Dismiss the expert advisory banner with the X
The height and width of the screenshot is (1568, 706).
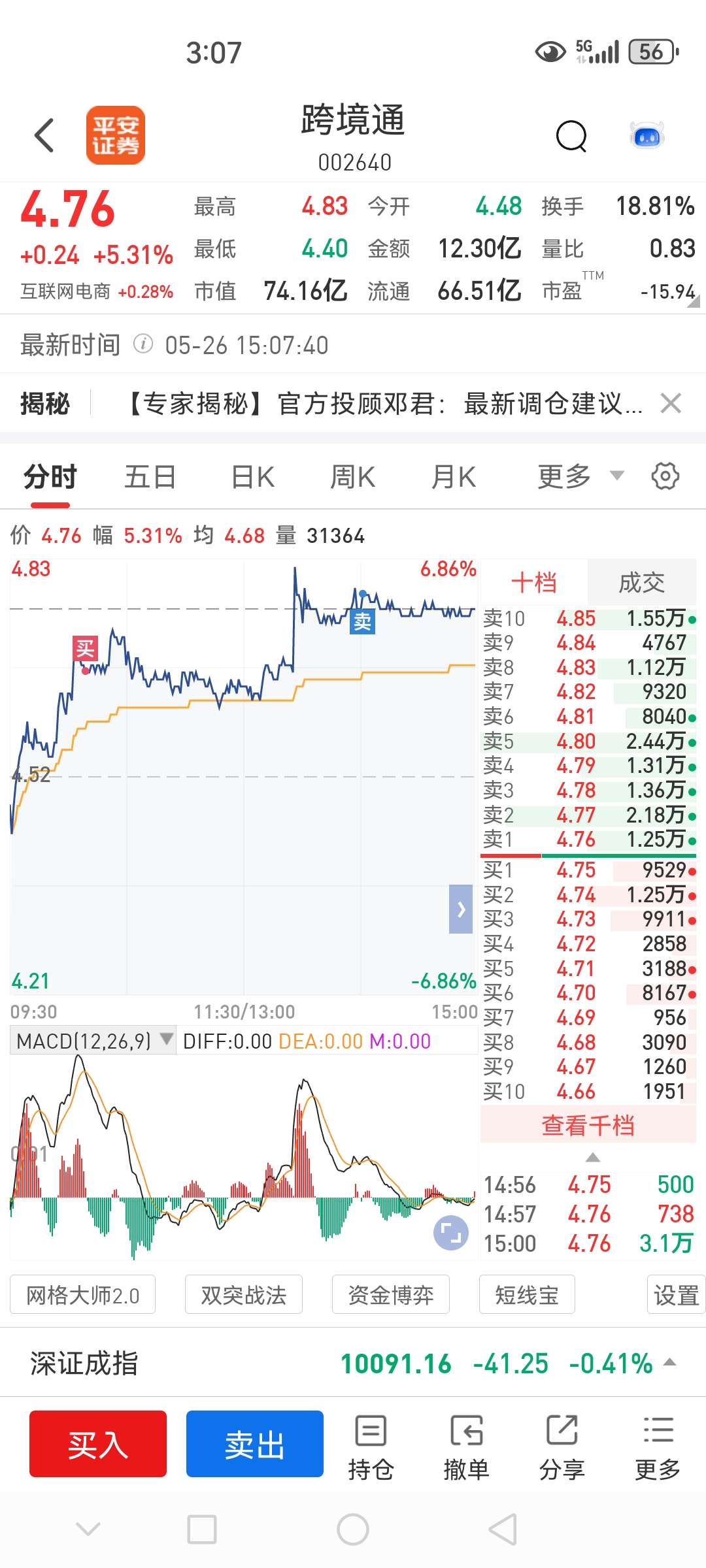pos(671,404)
